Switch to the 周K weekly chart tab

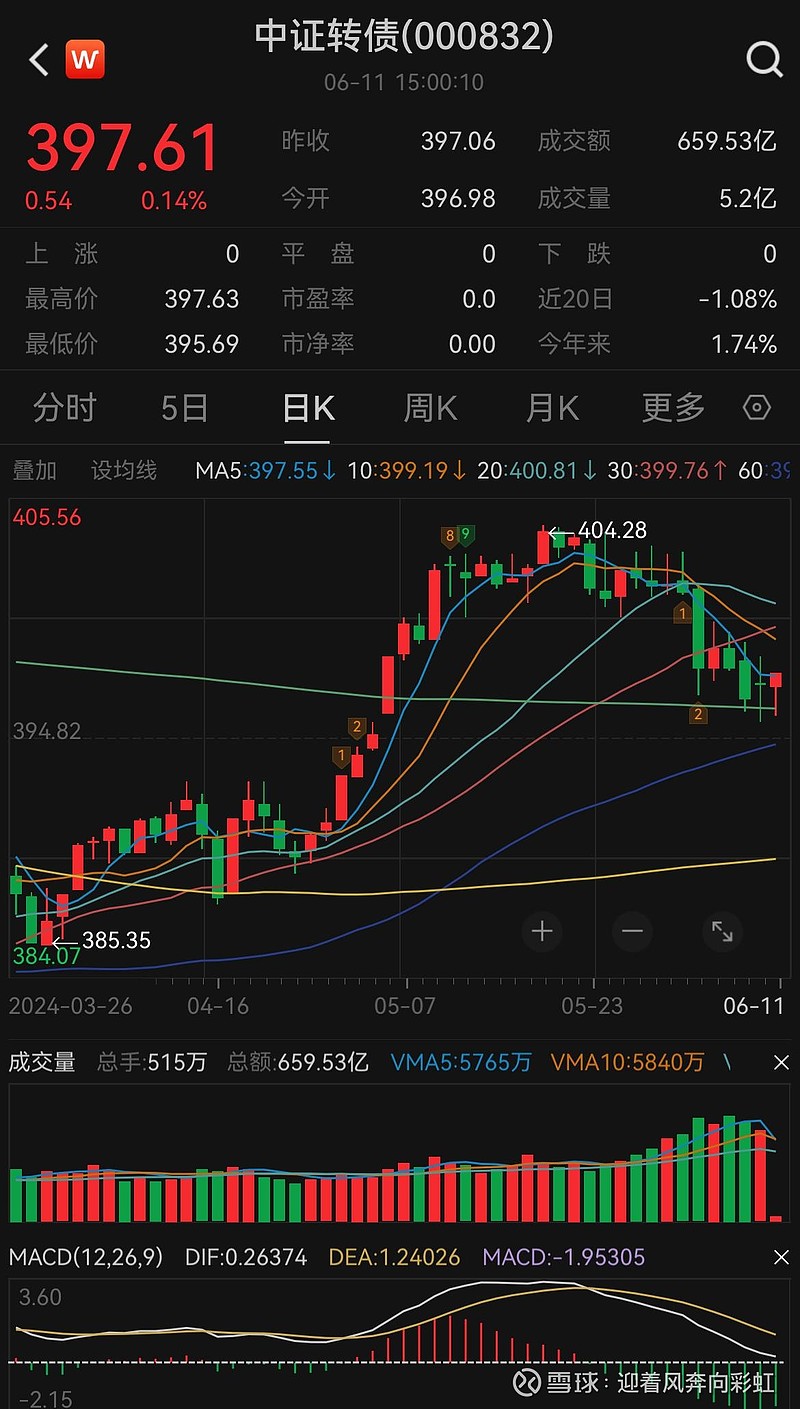429,407
